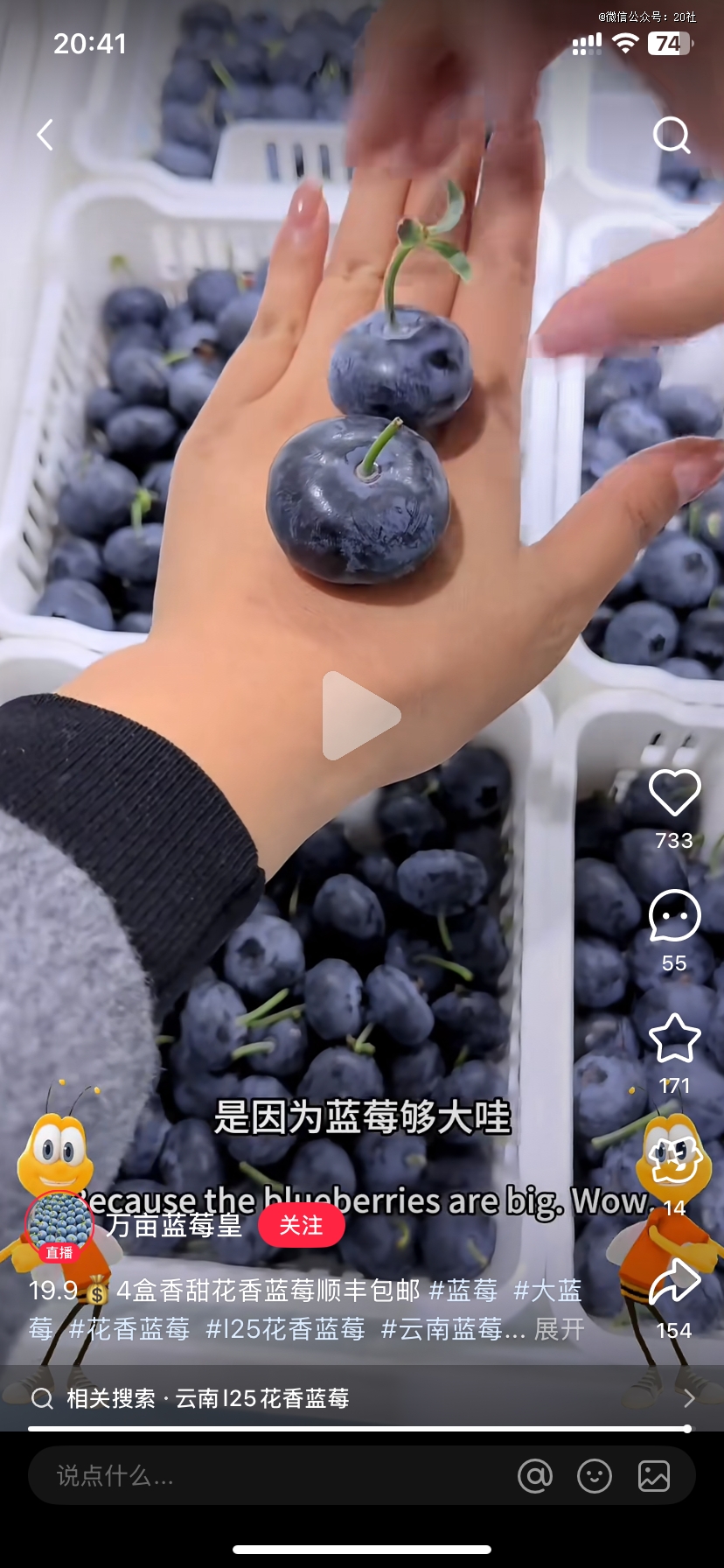This screenshot has height=1568, width=724.
Task: Share the video via the arrow icon
Action: 674,1283
